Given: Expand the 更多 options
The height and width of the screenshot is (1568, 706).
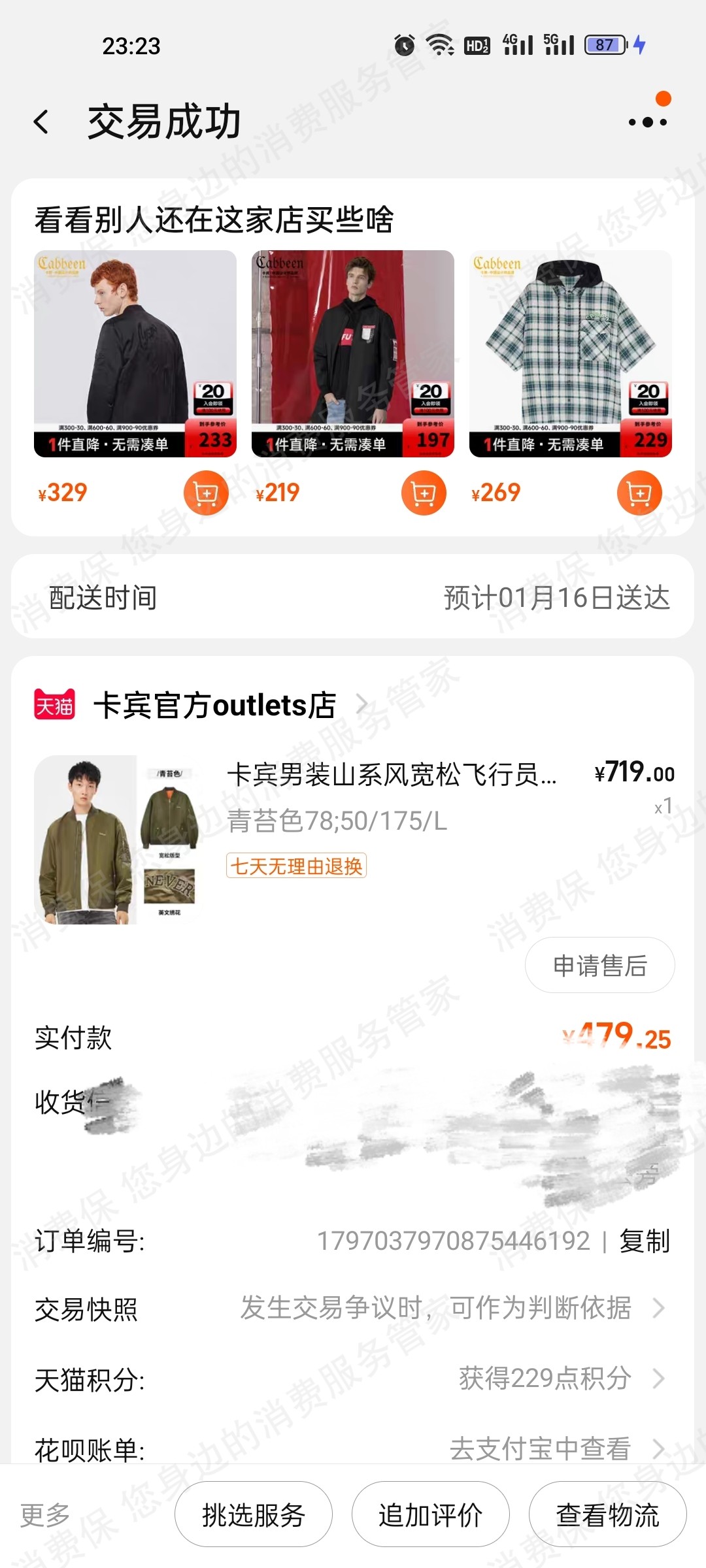Looking at the screenshot, I should (45, 1515).
